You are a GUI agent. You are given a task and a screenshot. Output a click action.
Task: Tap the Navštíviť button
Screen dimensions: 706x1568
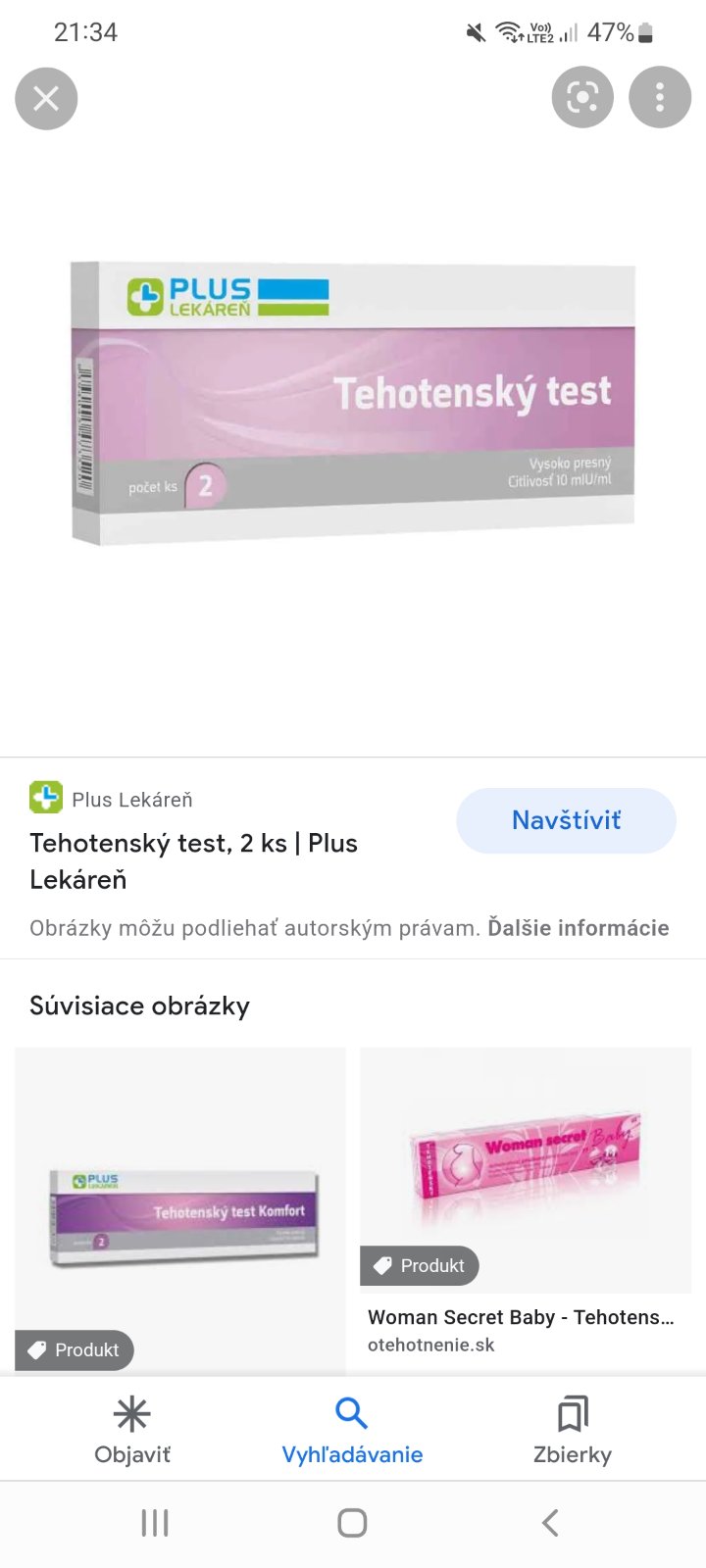566,820
